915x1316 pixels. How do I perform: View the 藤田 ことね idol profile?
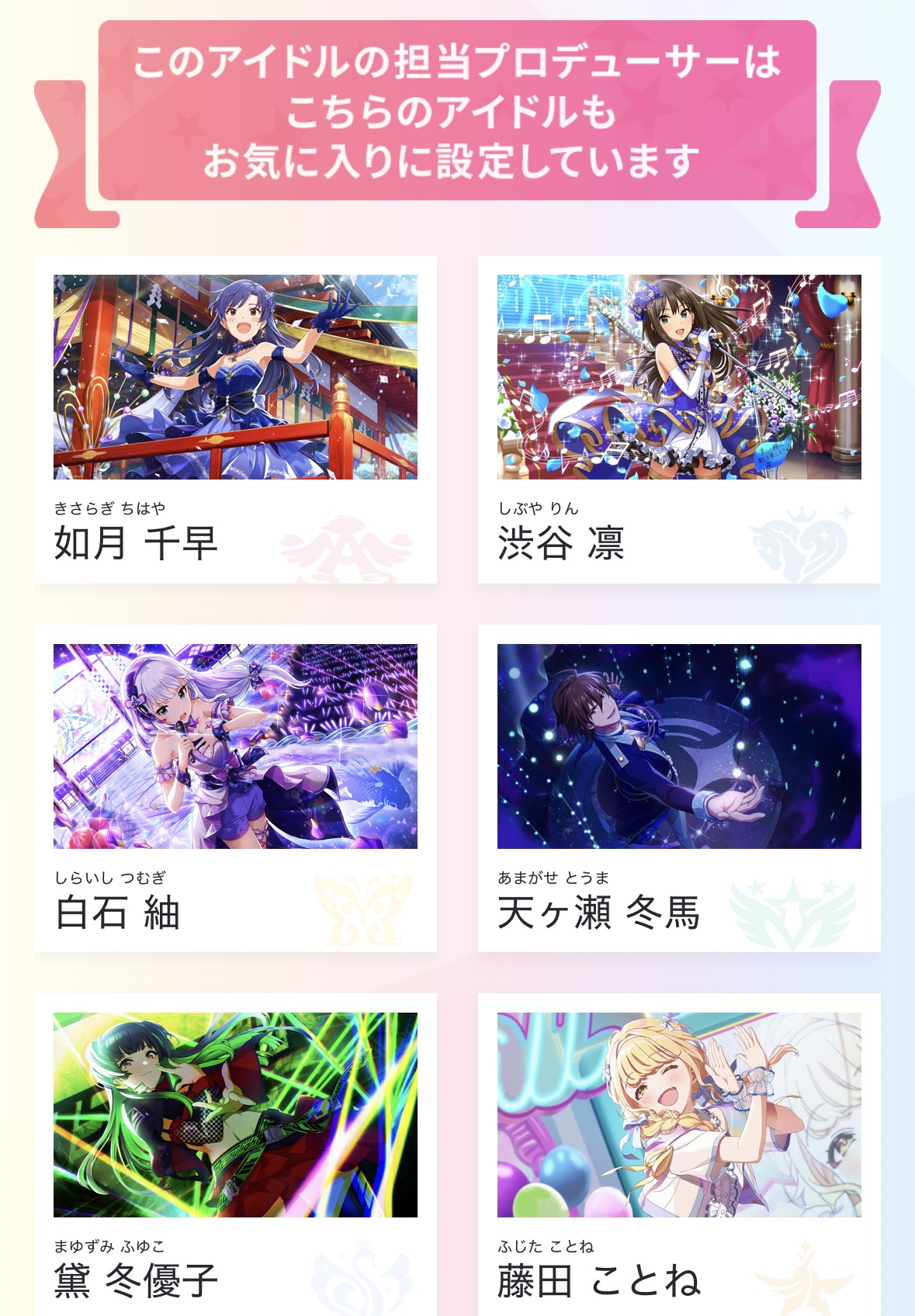click(x=679, y=1156)
